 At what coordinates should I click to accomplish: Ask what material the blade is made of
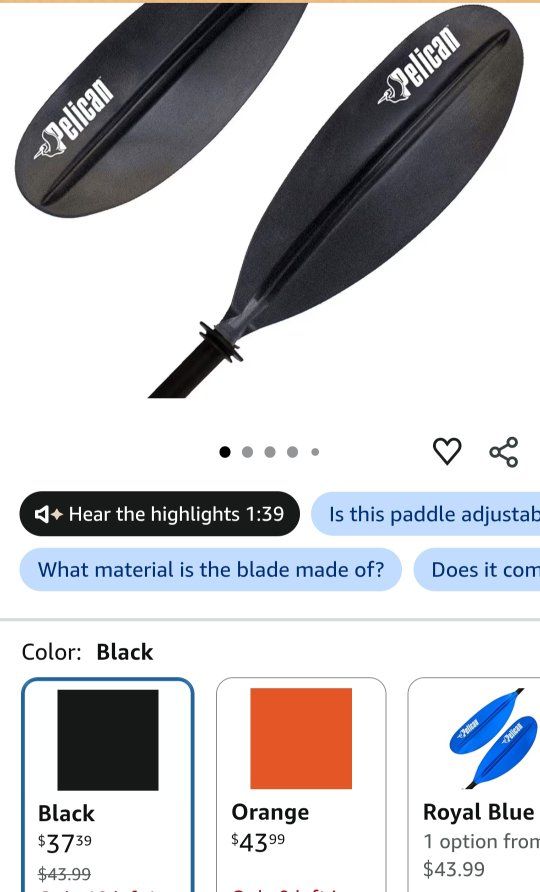click(211, 569)
